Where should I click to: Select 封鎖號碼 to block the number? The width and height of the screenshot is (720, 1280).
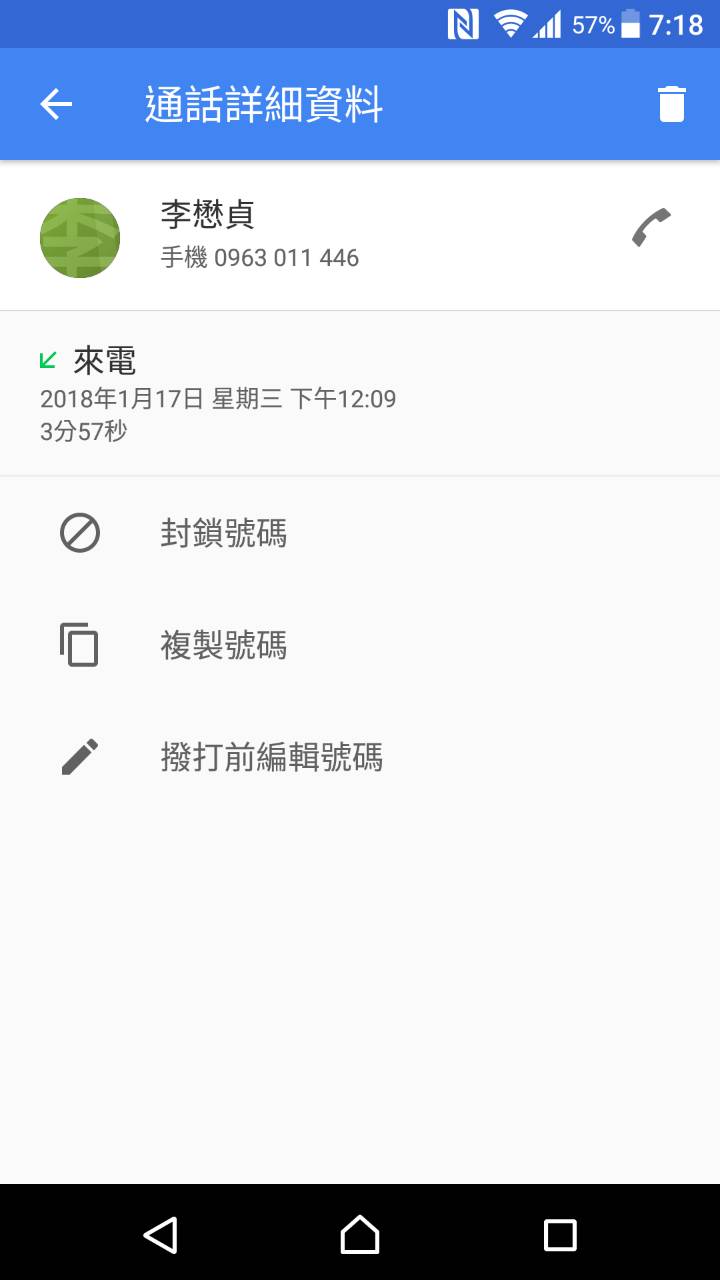tap(223, 534)
